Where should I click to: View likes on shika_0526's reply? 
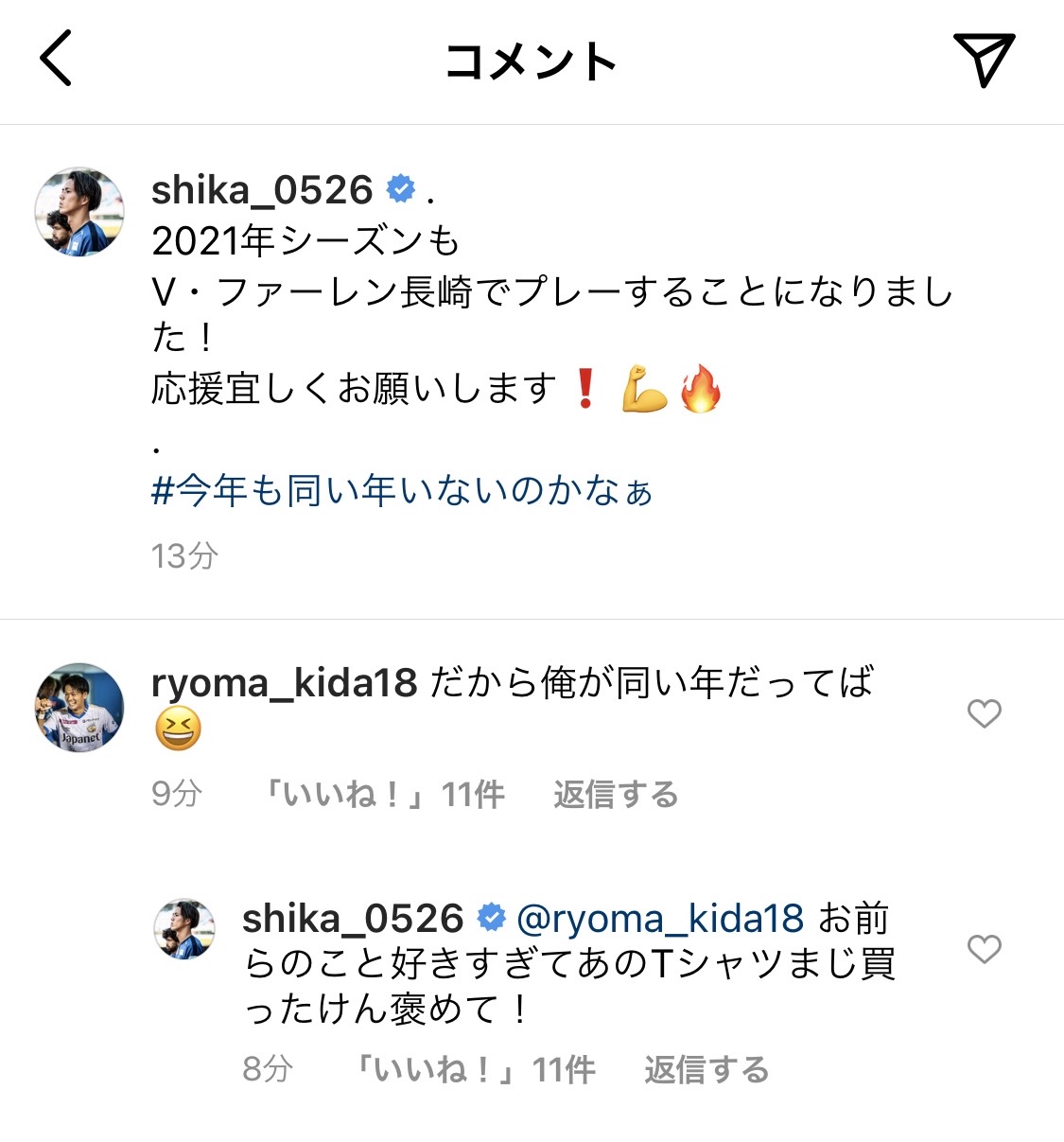pyautogui.click(x=475, y=1070)
